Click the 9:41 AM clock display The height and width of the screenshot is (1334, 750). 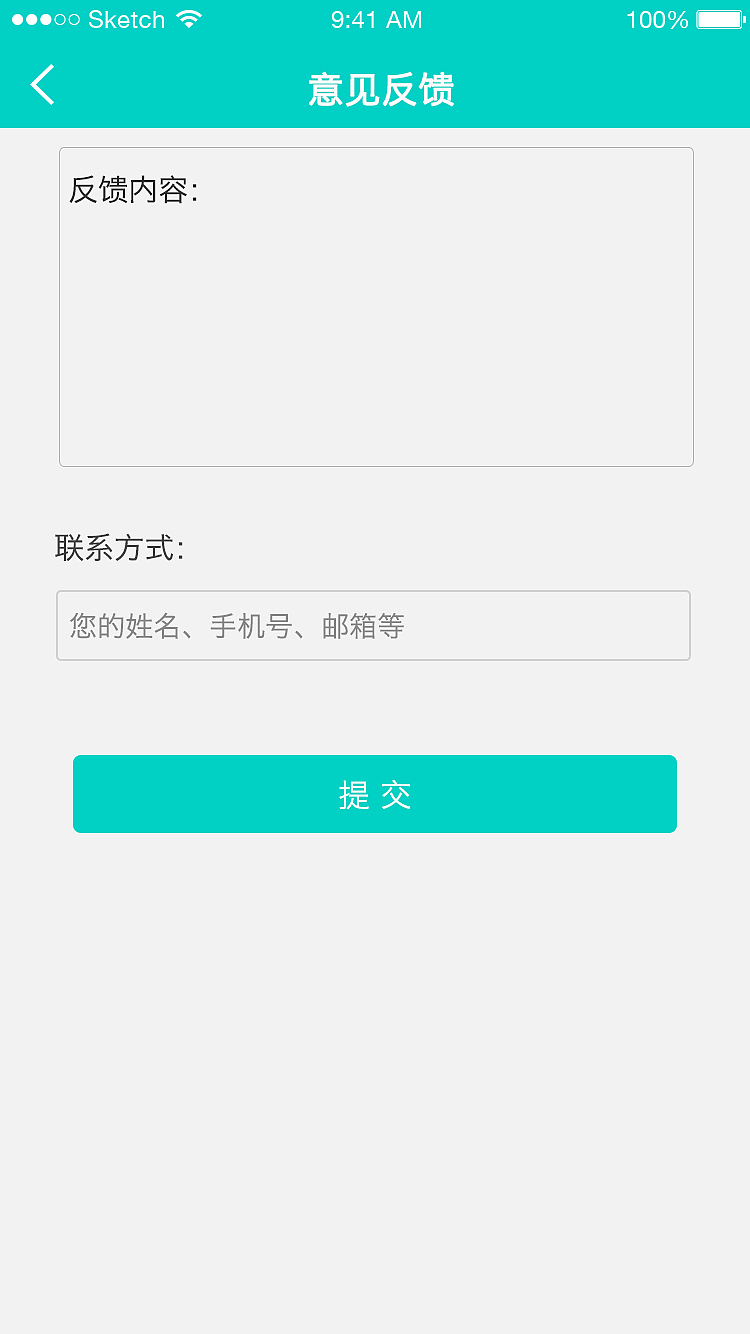(x=376, y=18)
